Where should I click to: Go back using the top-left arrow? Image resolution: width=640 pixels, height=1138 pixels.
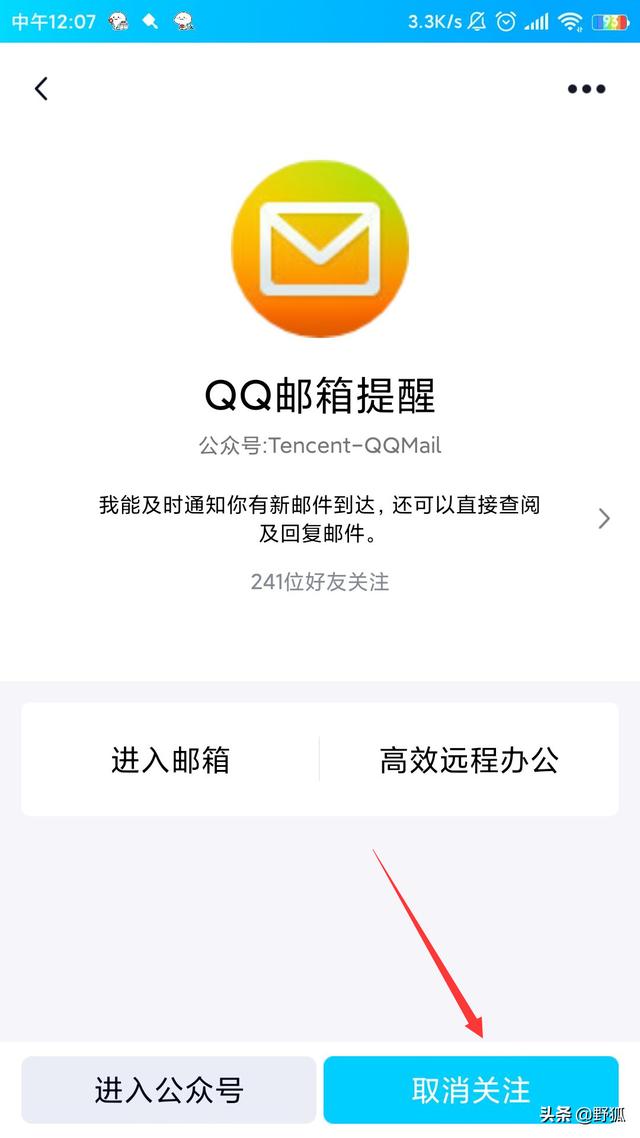tap(41, 89)
